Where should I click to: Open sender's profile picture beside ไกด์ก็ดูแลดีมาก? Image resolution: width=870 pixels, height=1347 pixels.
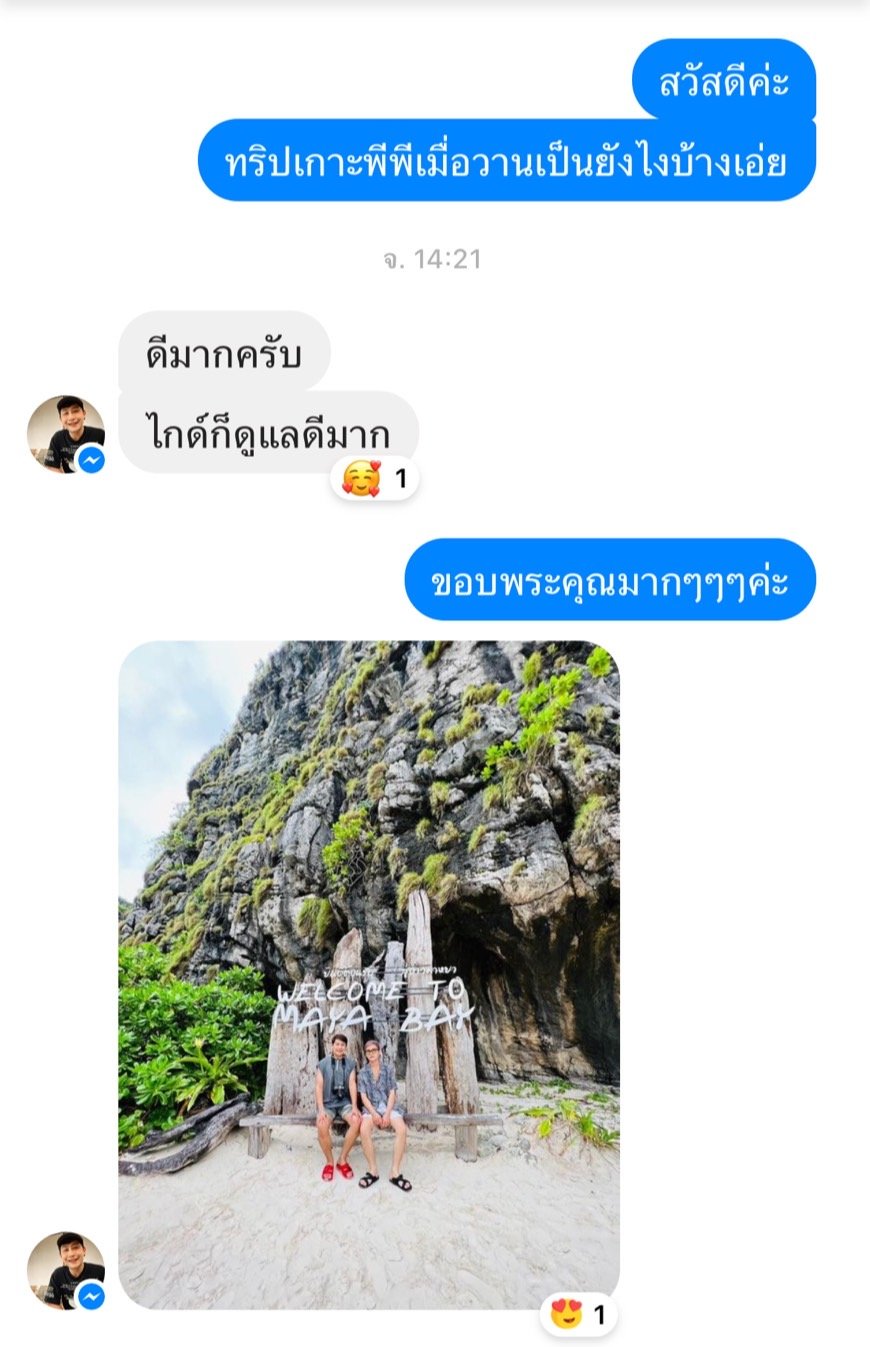click(x=65, y=434)
